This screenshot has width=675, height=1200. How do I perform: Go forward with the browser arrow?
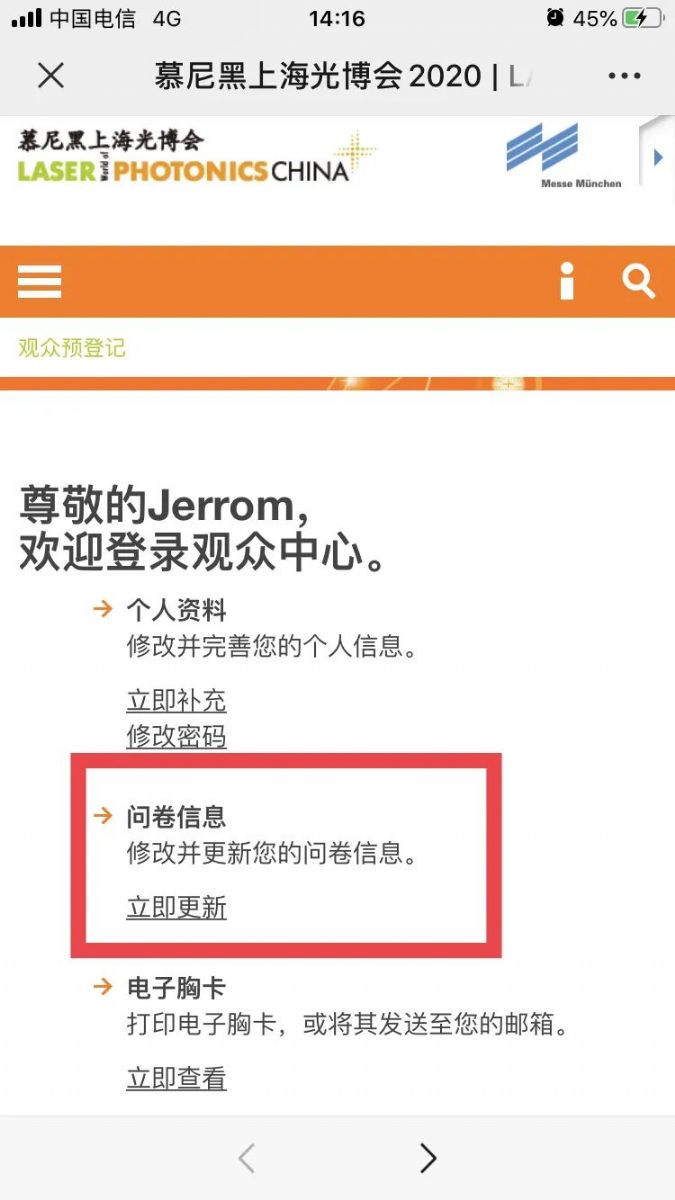click(428, 1158)
